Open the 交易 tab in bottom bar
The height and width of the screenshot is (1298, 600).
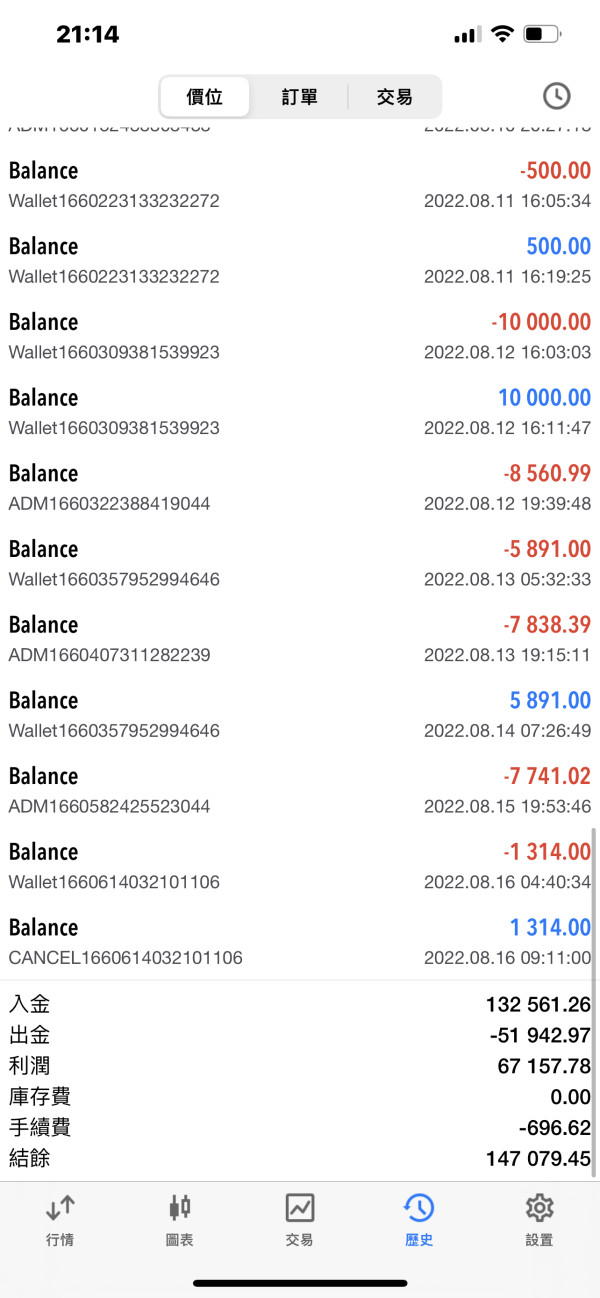[x=300, y=1219]
